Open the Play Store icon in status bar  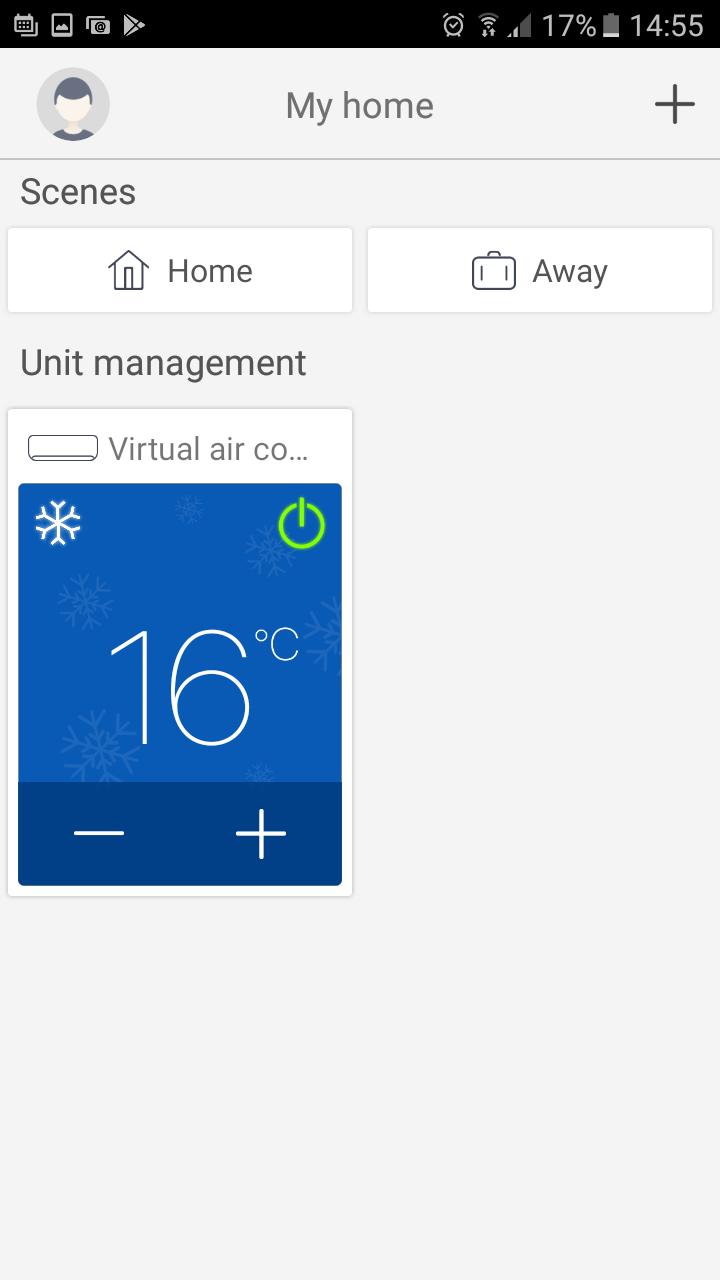pos(135,25)
